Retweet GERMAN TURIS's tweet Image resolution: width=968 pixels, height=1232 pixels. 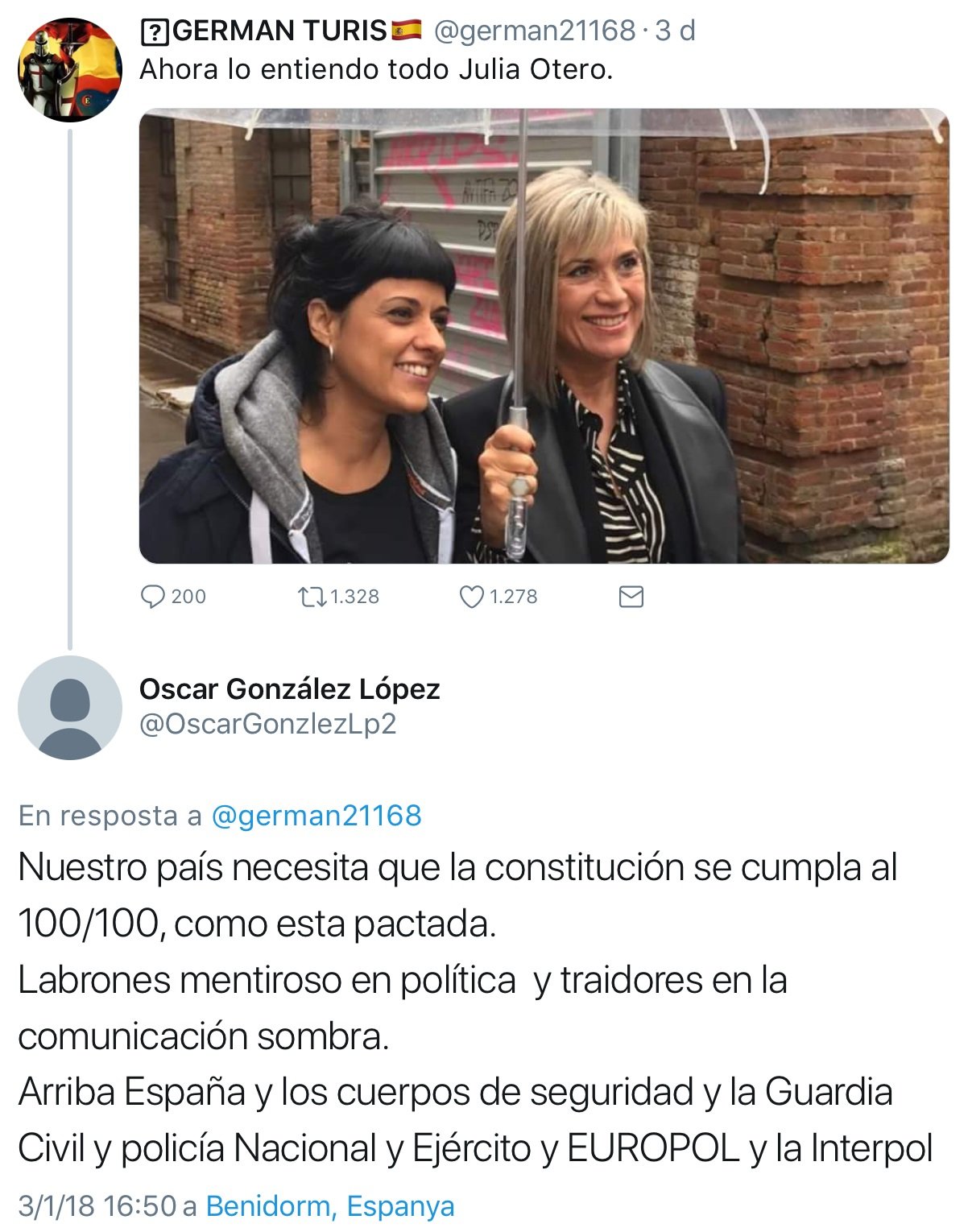click(311, 597)
